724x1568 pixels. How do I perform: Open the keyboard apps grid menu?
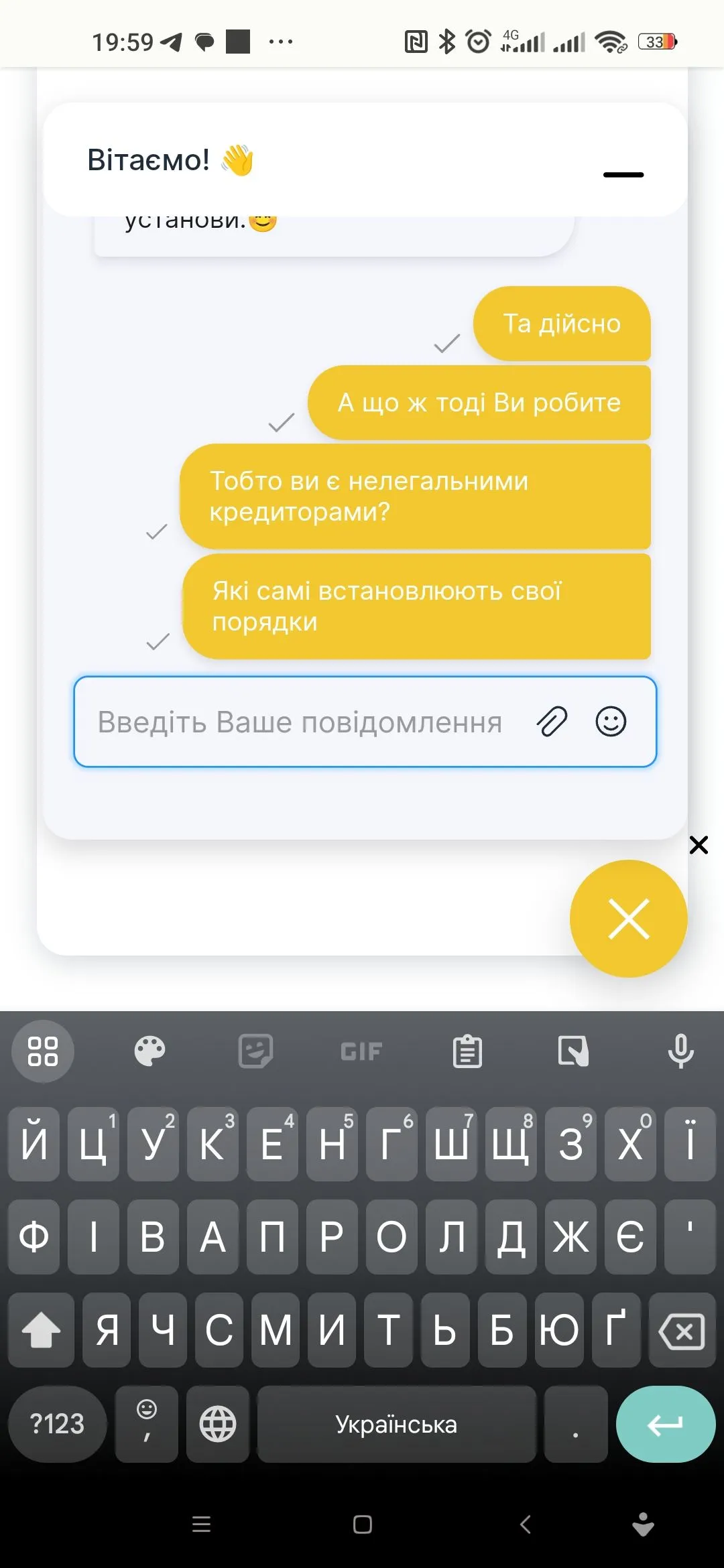point(43,1051)
